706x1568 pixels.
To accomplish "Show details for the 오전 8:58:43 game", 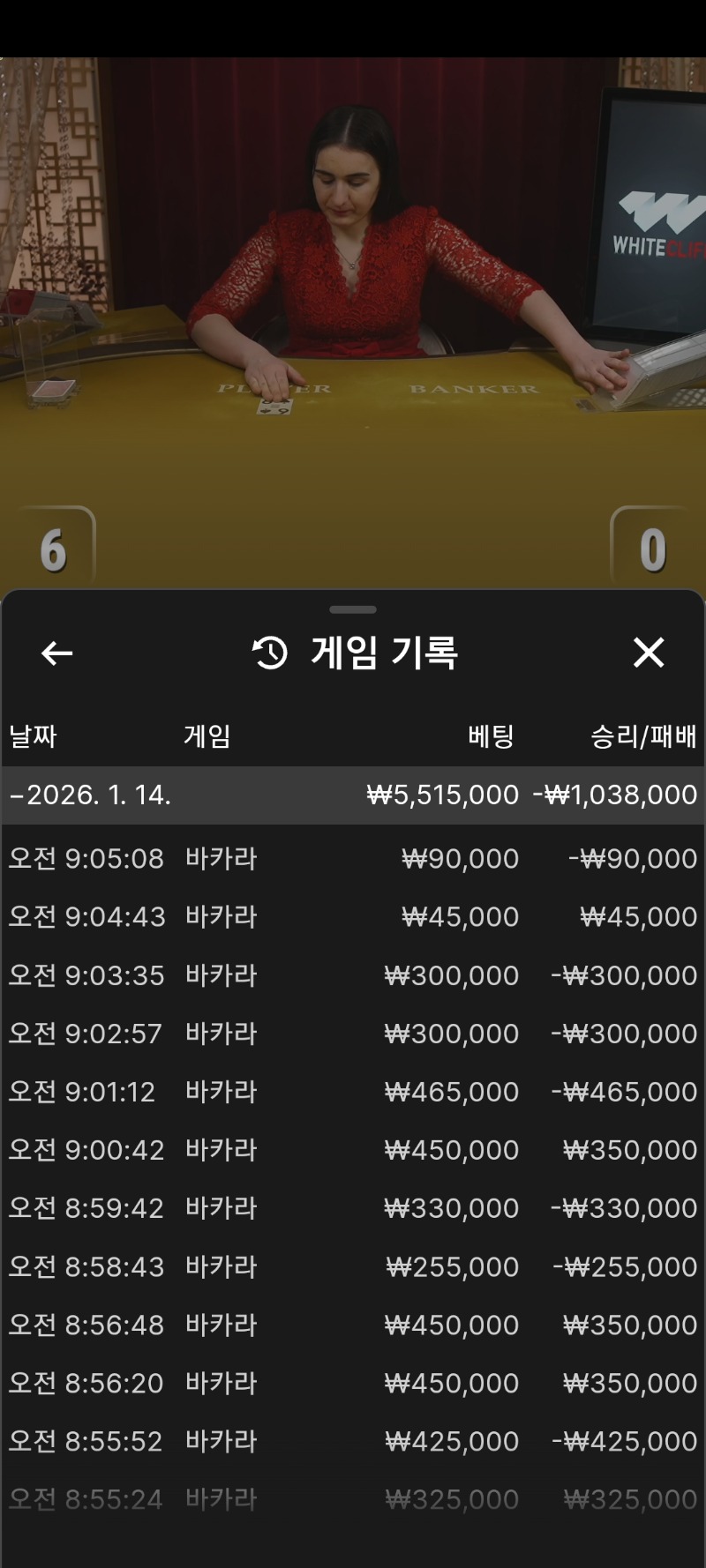I will 353,1267.
